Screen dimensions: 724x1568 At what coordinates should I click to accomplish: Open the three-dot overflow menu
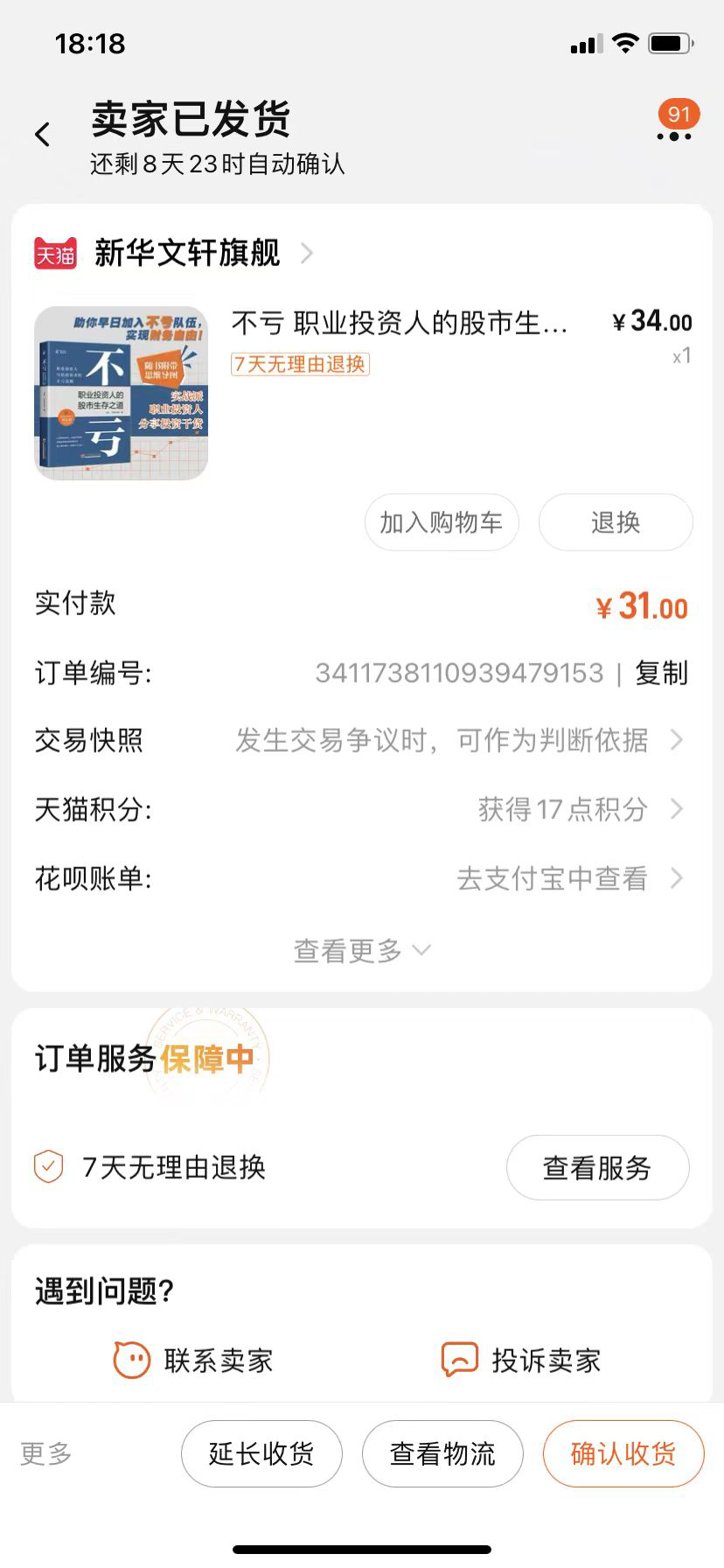673,136
